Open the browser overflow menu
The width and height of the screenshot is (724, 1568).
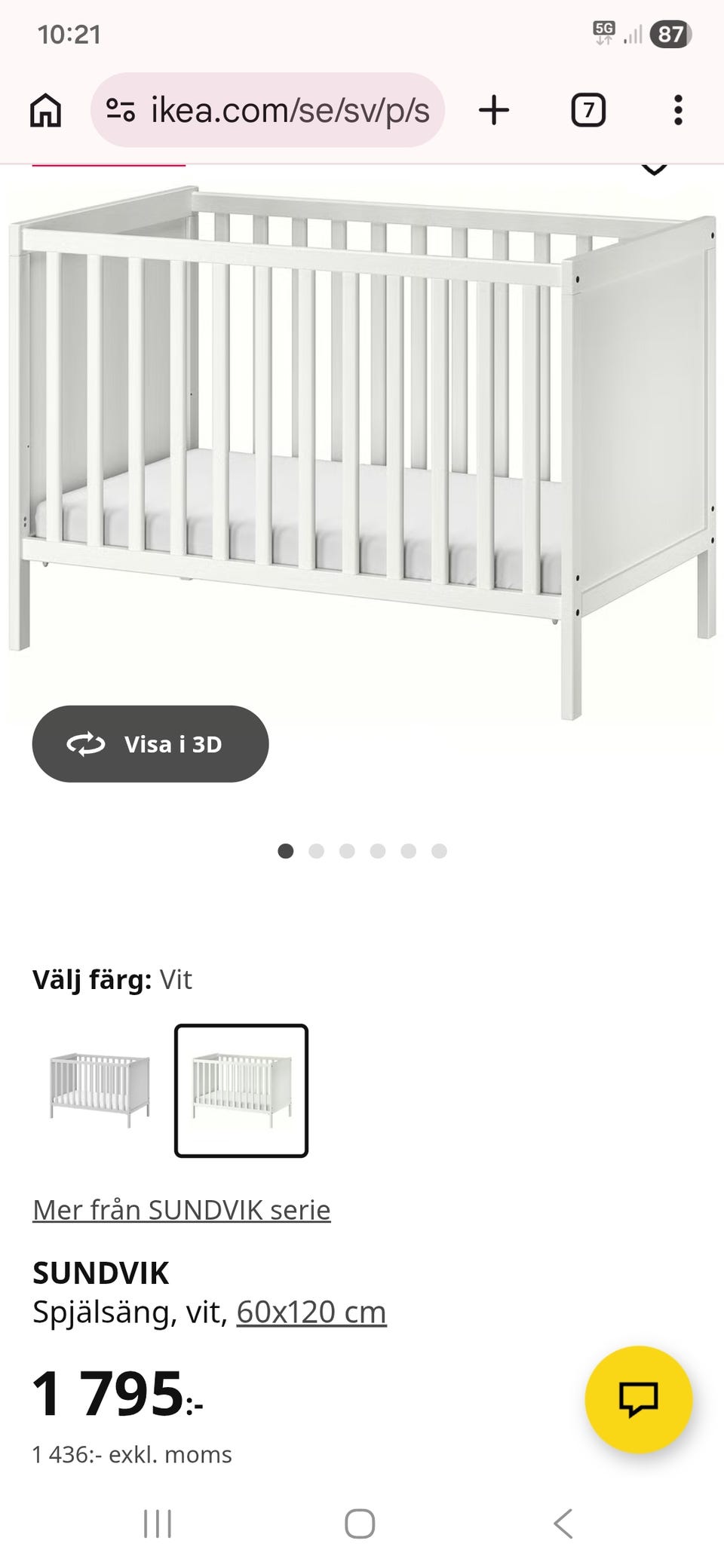point(678,111)
